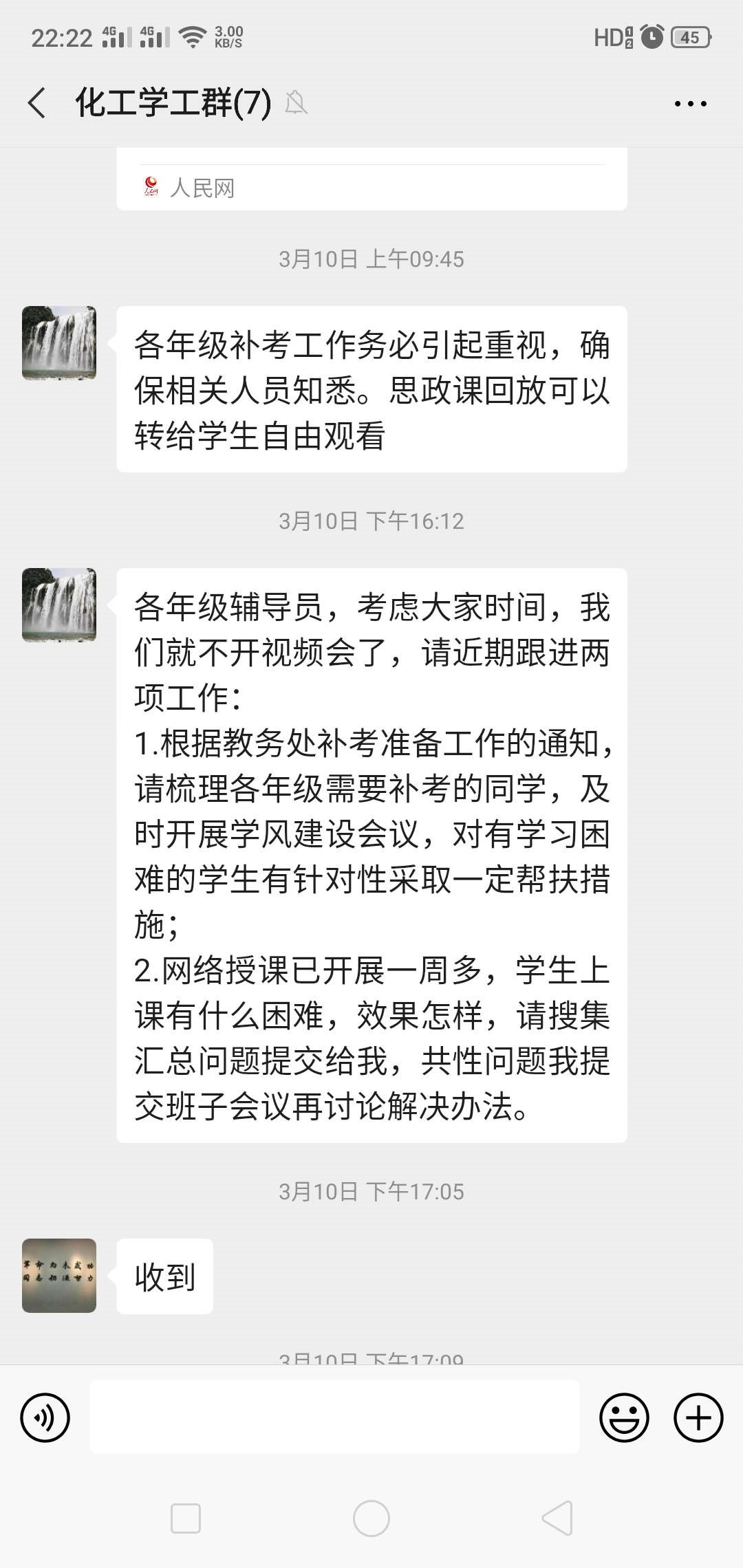
Task: Open the group chat overflow menu
Action: point(690,104)
